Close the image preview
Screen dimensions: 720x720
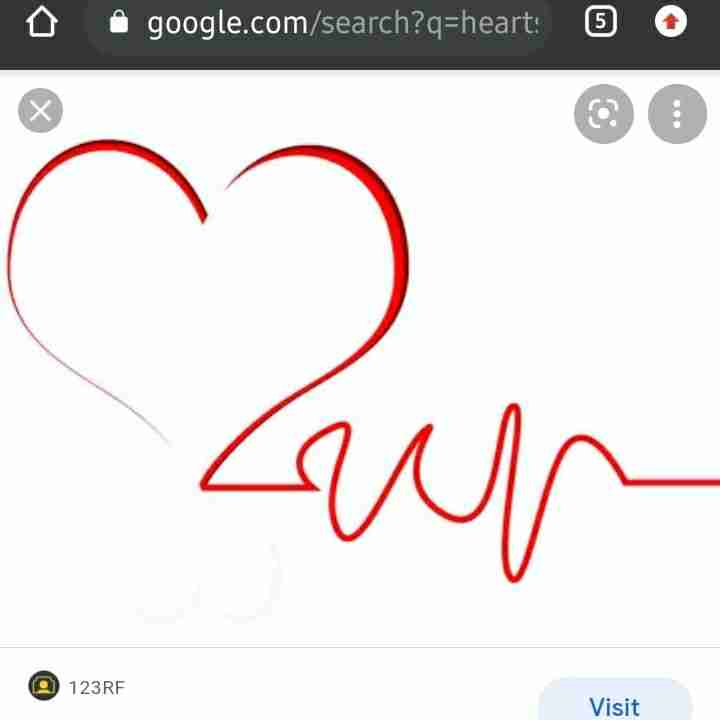(41, 111)
